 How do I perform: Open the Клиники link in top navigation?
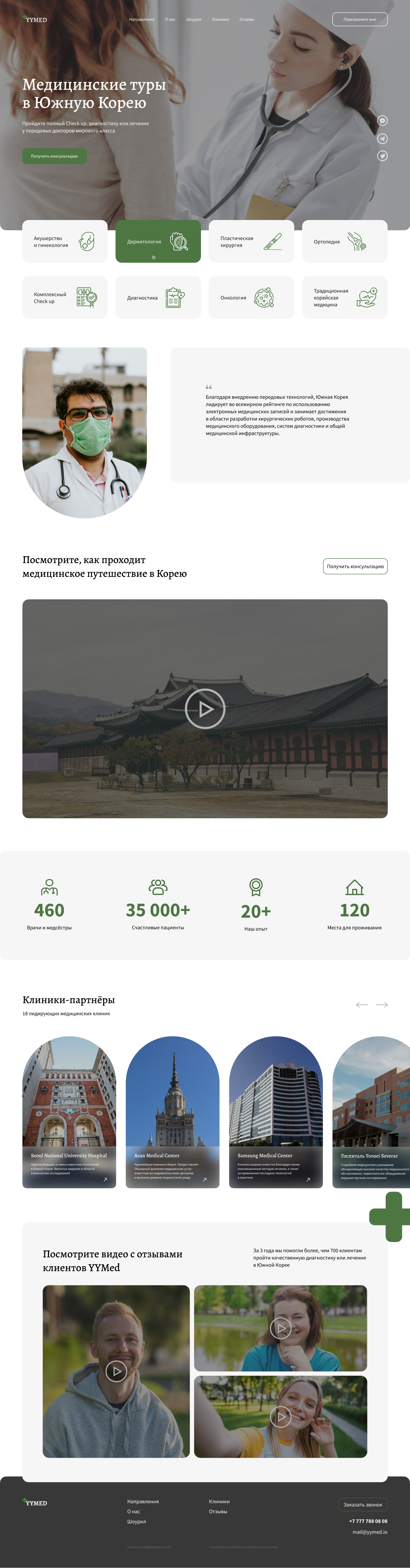point(220,20)
